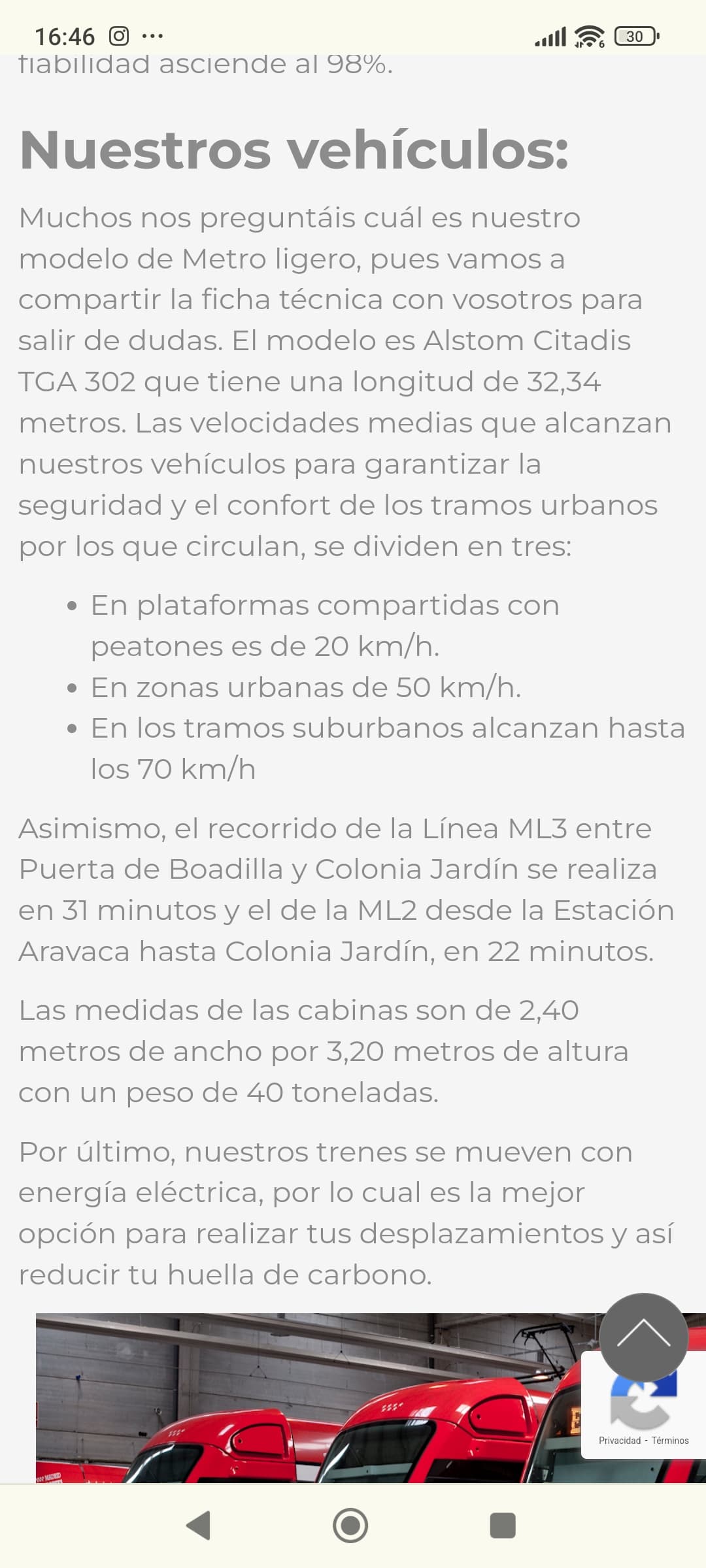Tap the scroll-to-top arrow button
The width and height of the screenshot is (706, 1568).
click(643, 1337)
